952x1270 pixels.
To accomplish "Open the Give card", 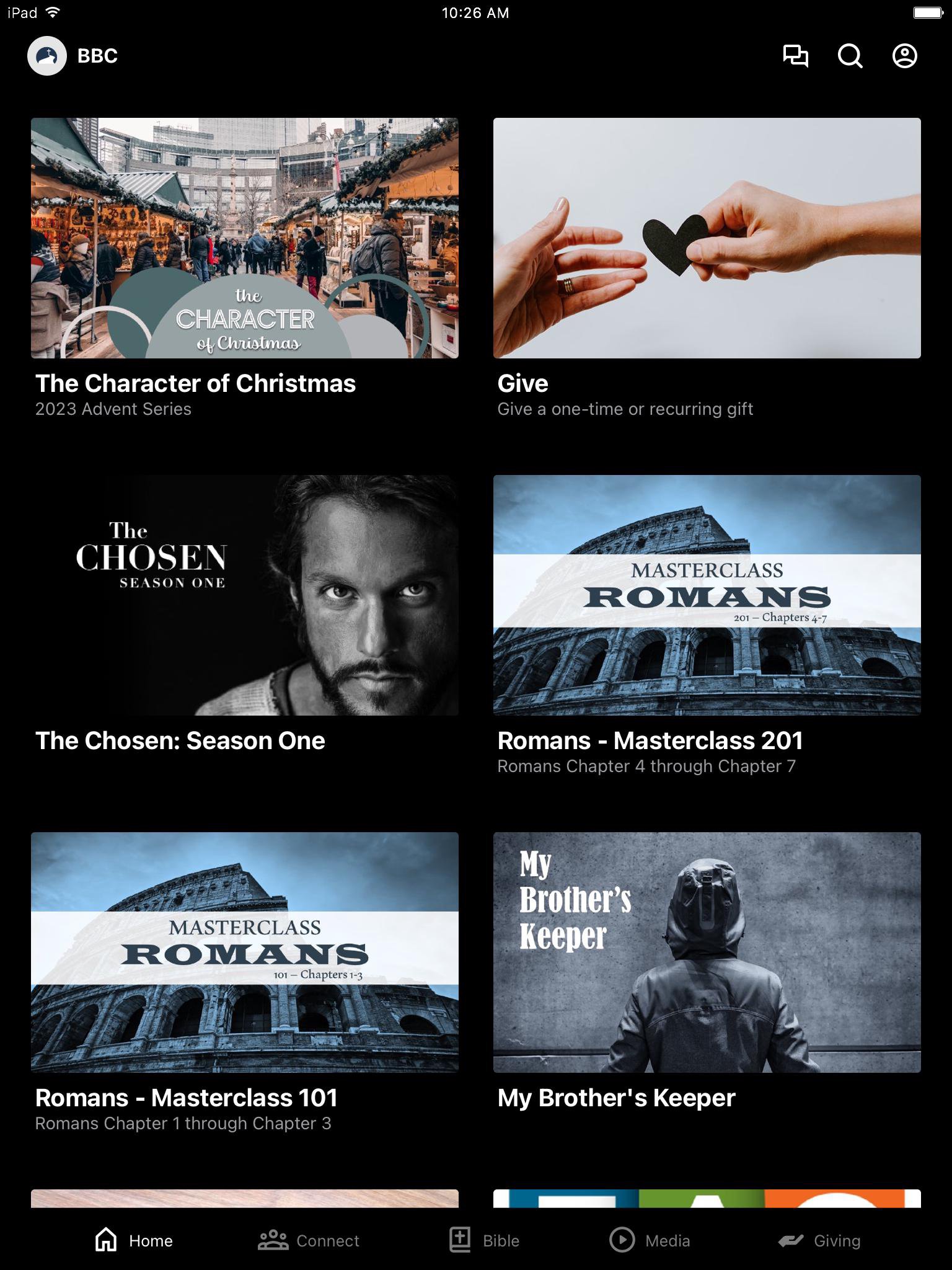I will (707, 238).
